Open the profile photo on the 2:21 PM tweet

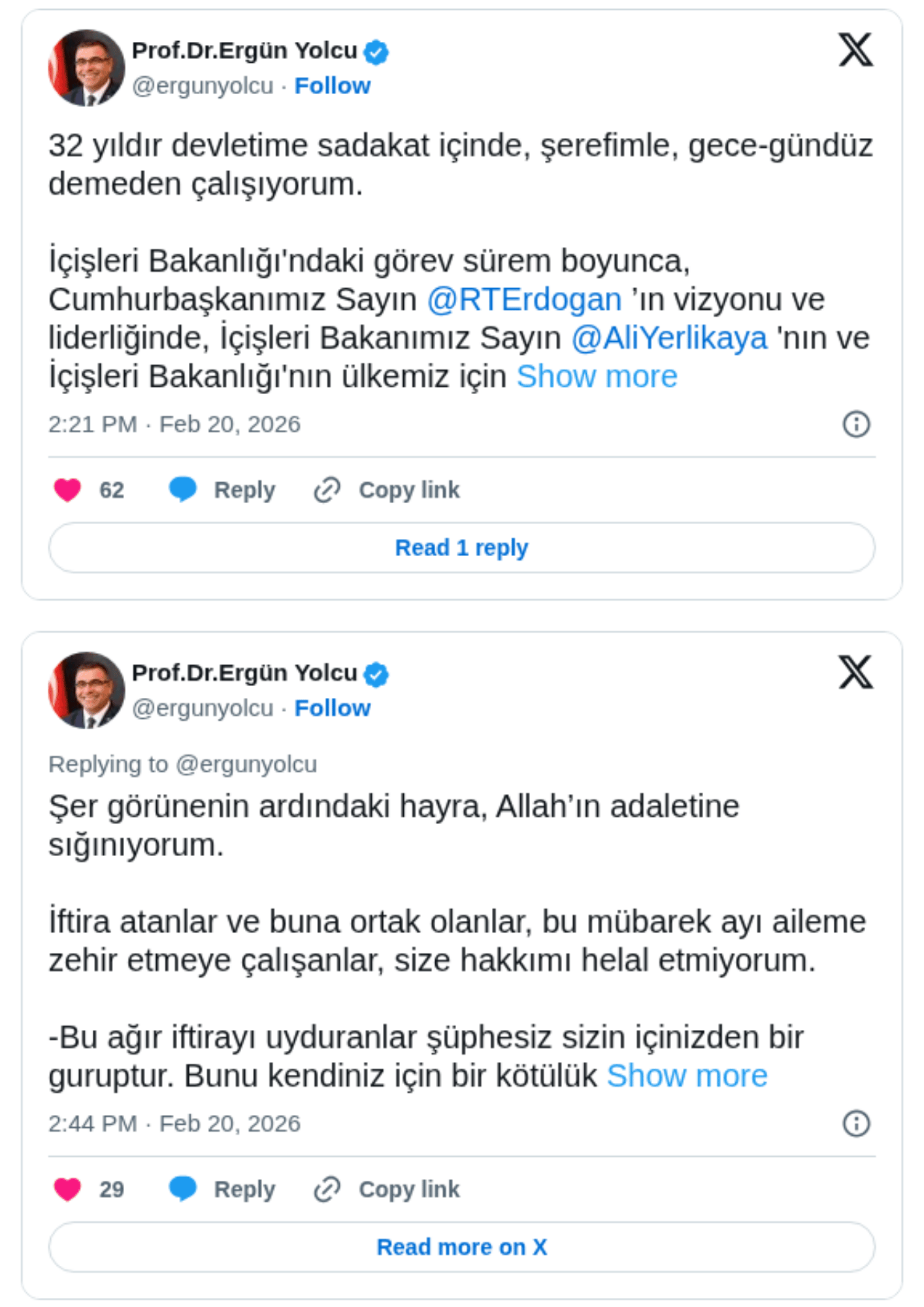(86, 67)
